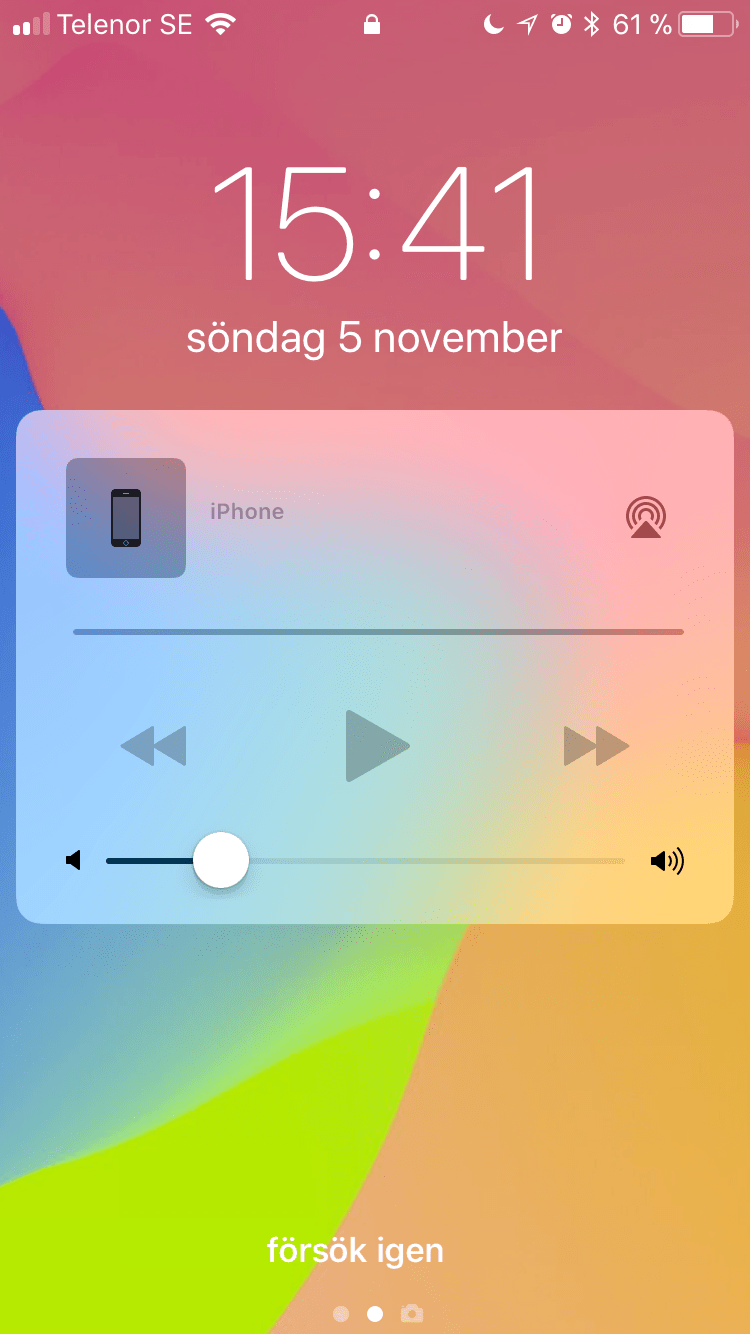Image resolution: width=750 pixels, height=1334 pixels.
Task: Skip ahead with the fast-forward button
Action: (596, 746)
